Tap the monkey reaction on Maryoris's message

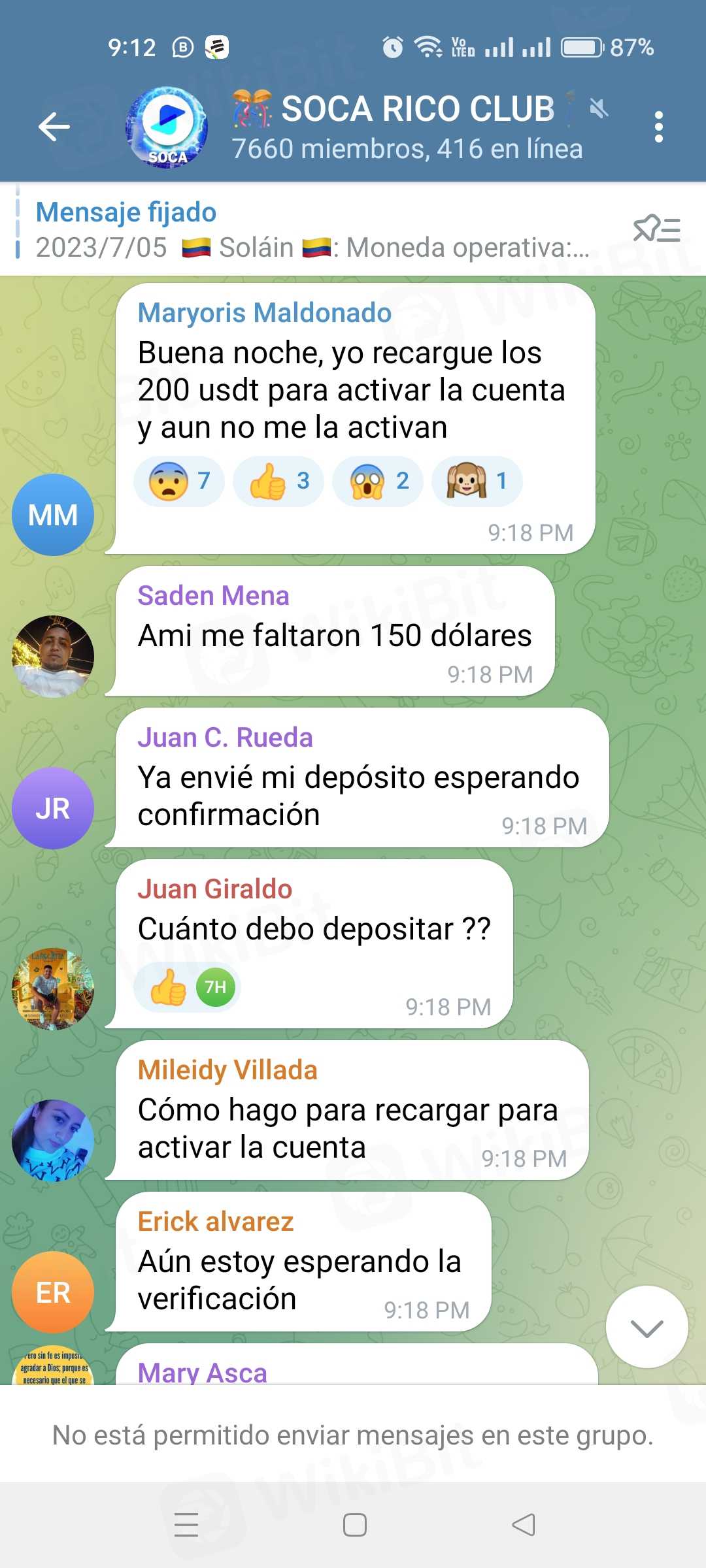[x=477, y=482]
